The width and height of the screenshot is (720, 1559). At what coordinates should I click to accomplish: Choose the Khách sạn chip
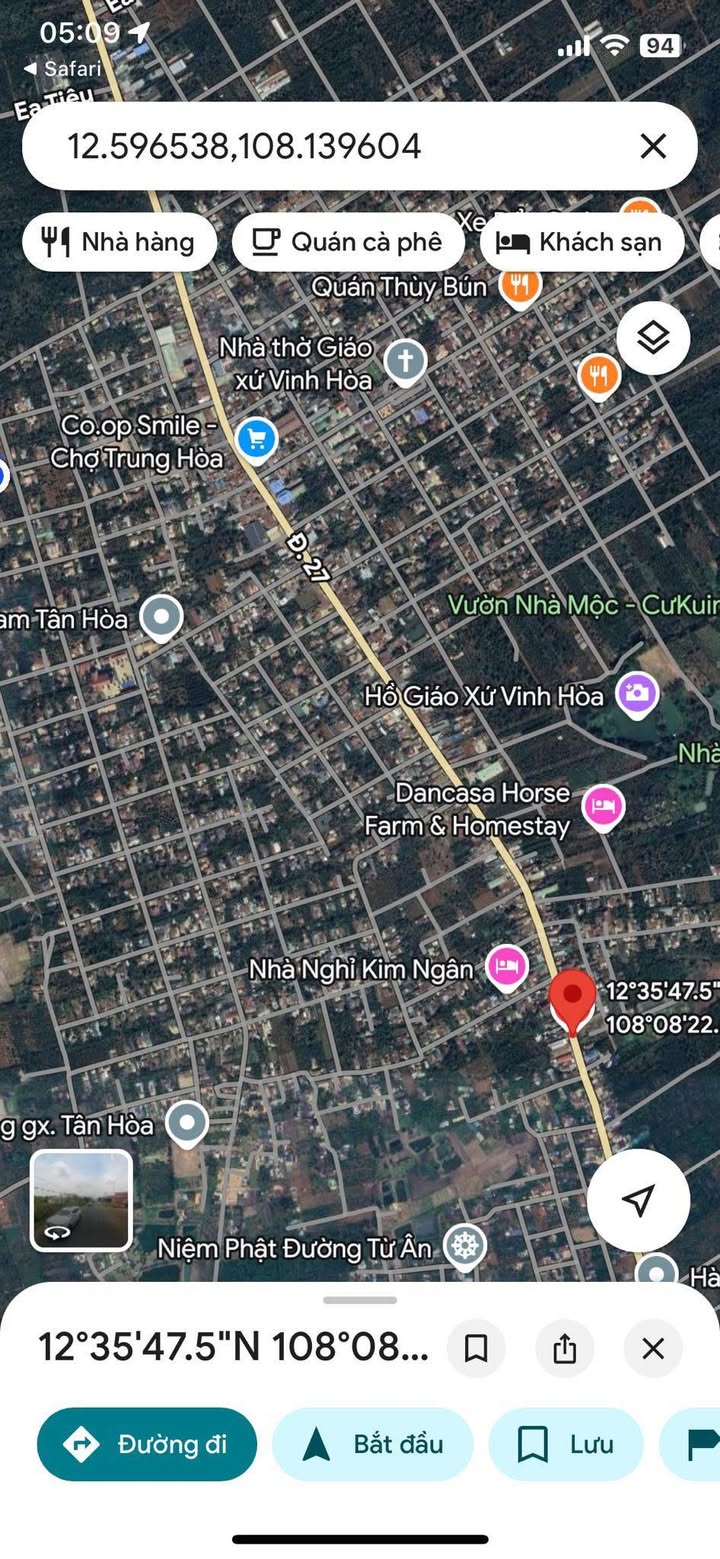point(582,242)
